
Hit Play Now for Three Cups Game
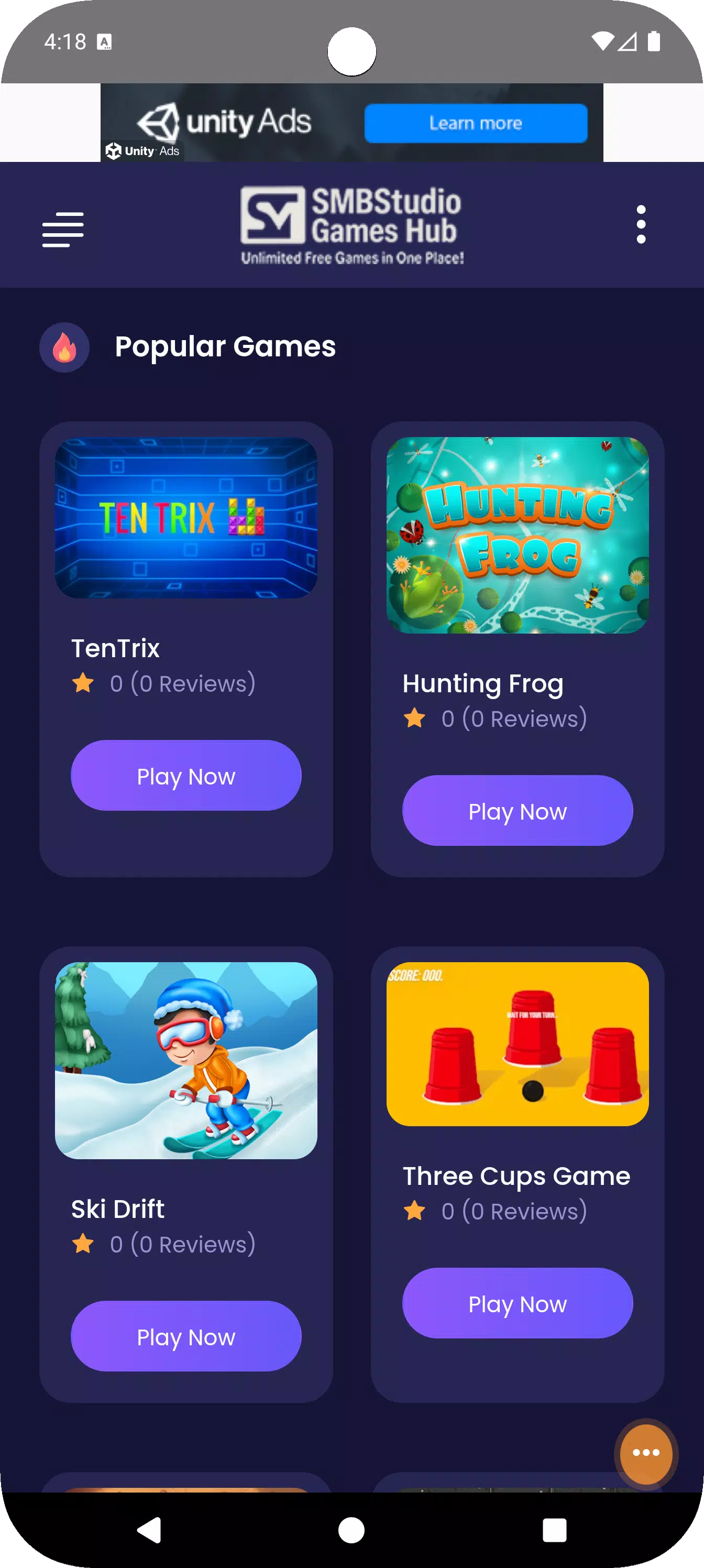tap(518, 1303)
